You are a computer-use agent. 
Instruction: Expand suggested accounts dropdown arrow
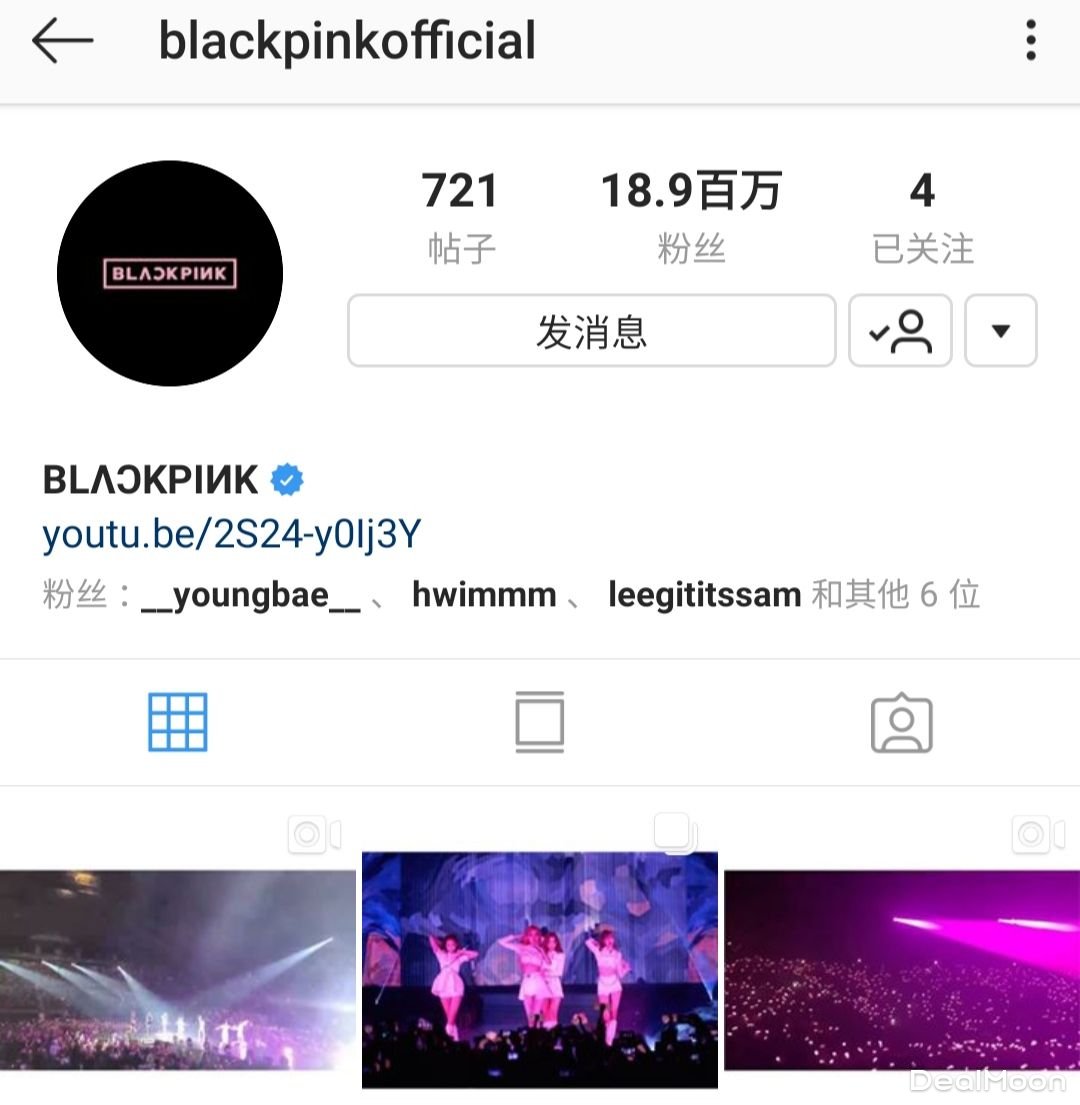coord(1000,331)
